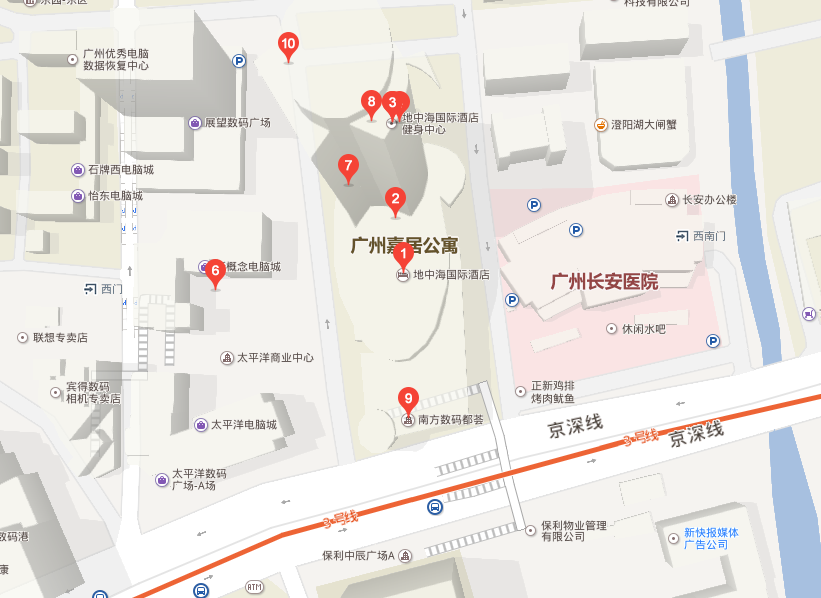Open map marker number 8
This screenshot has height=598, width=821.
click(371, 101)
